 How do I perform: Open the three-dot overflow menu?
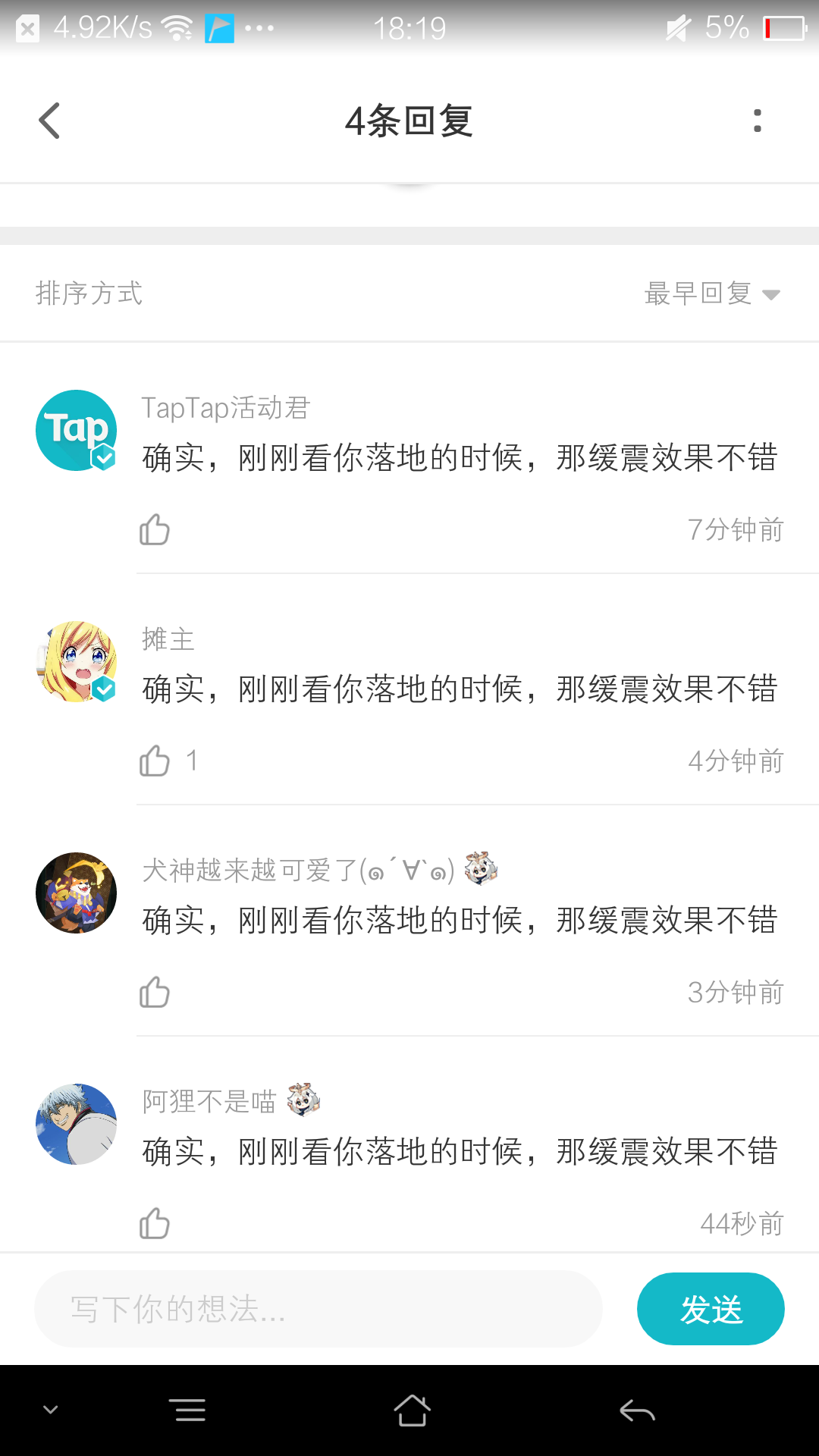(x=756, y=120)
